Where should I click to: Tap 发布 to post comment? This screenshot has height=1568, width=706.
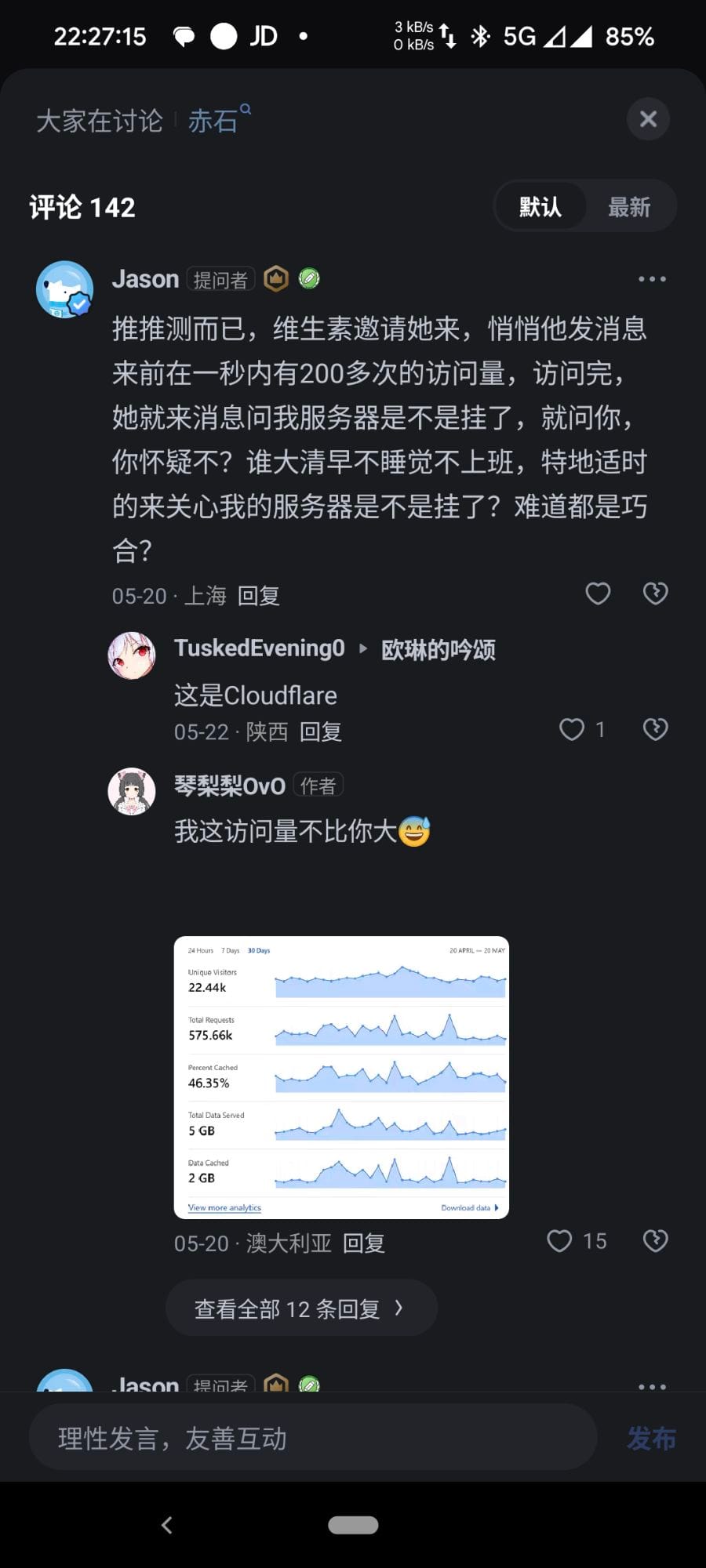(651, 1438)
